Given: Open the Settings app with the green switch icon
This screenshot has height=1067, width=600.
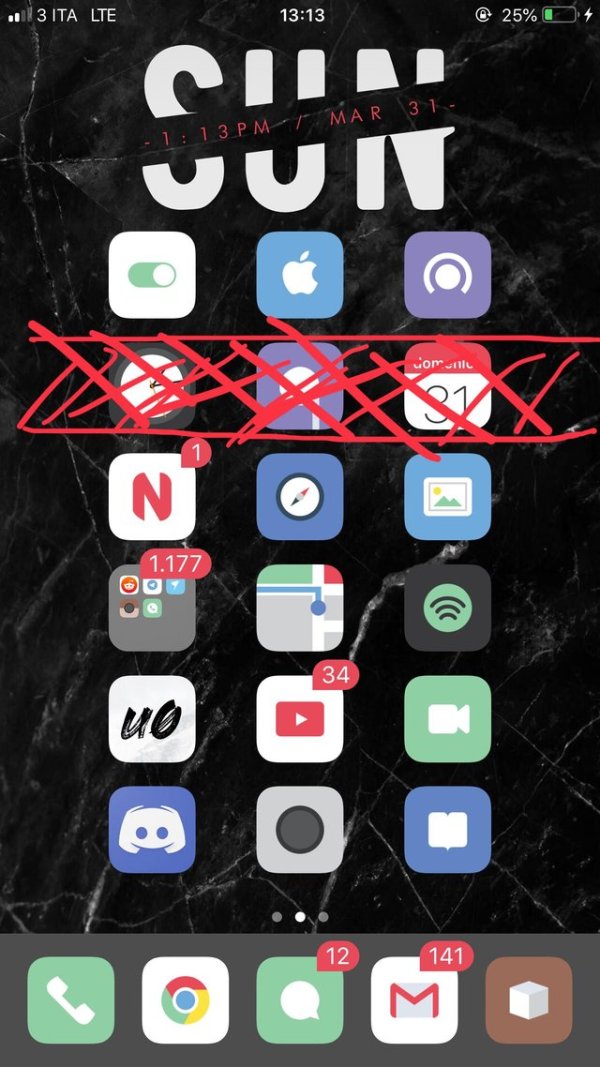Looking at the screenshot, I should pos(152,275).
